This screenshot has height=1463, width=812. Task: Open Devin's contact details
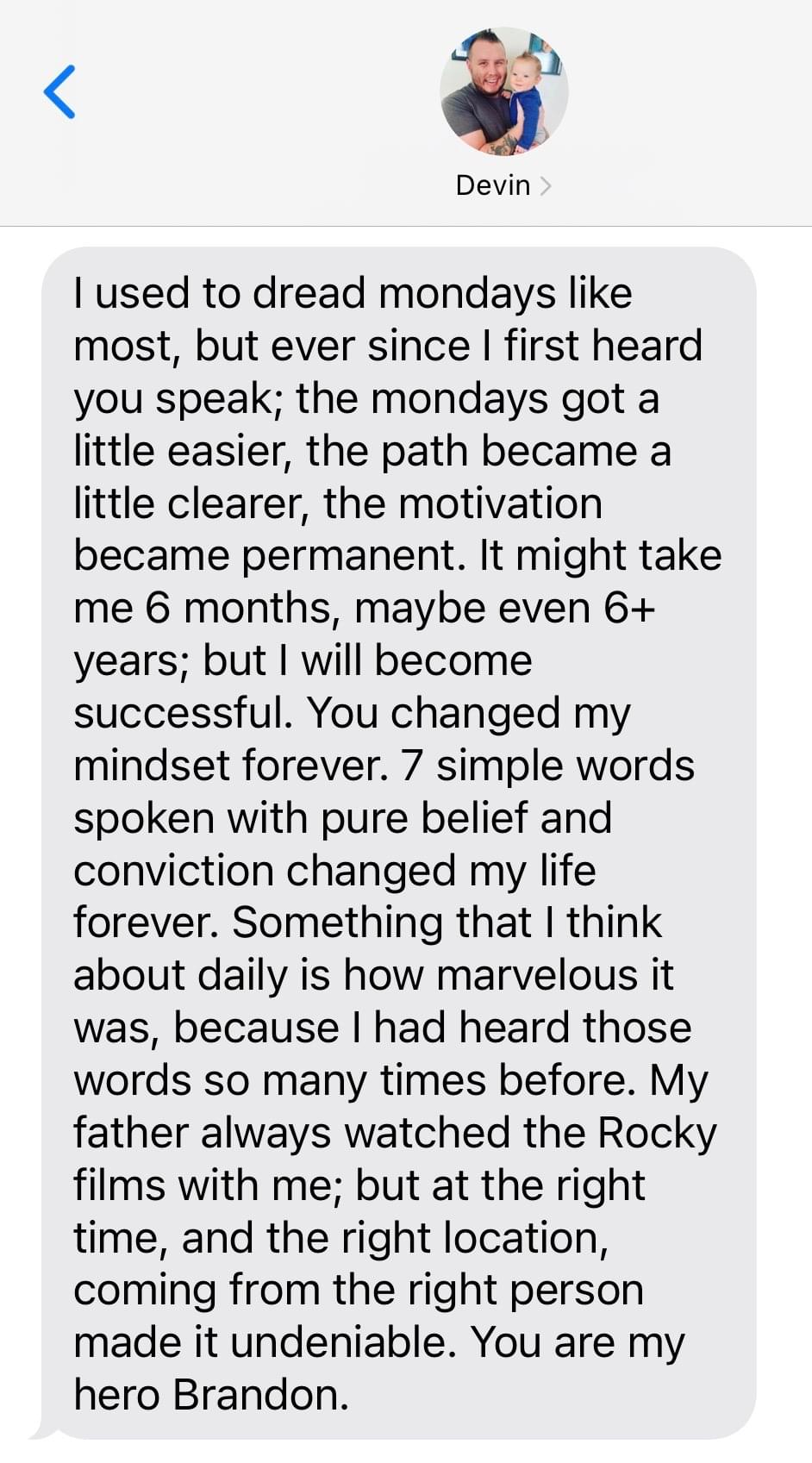[503, 184]
